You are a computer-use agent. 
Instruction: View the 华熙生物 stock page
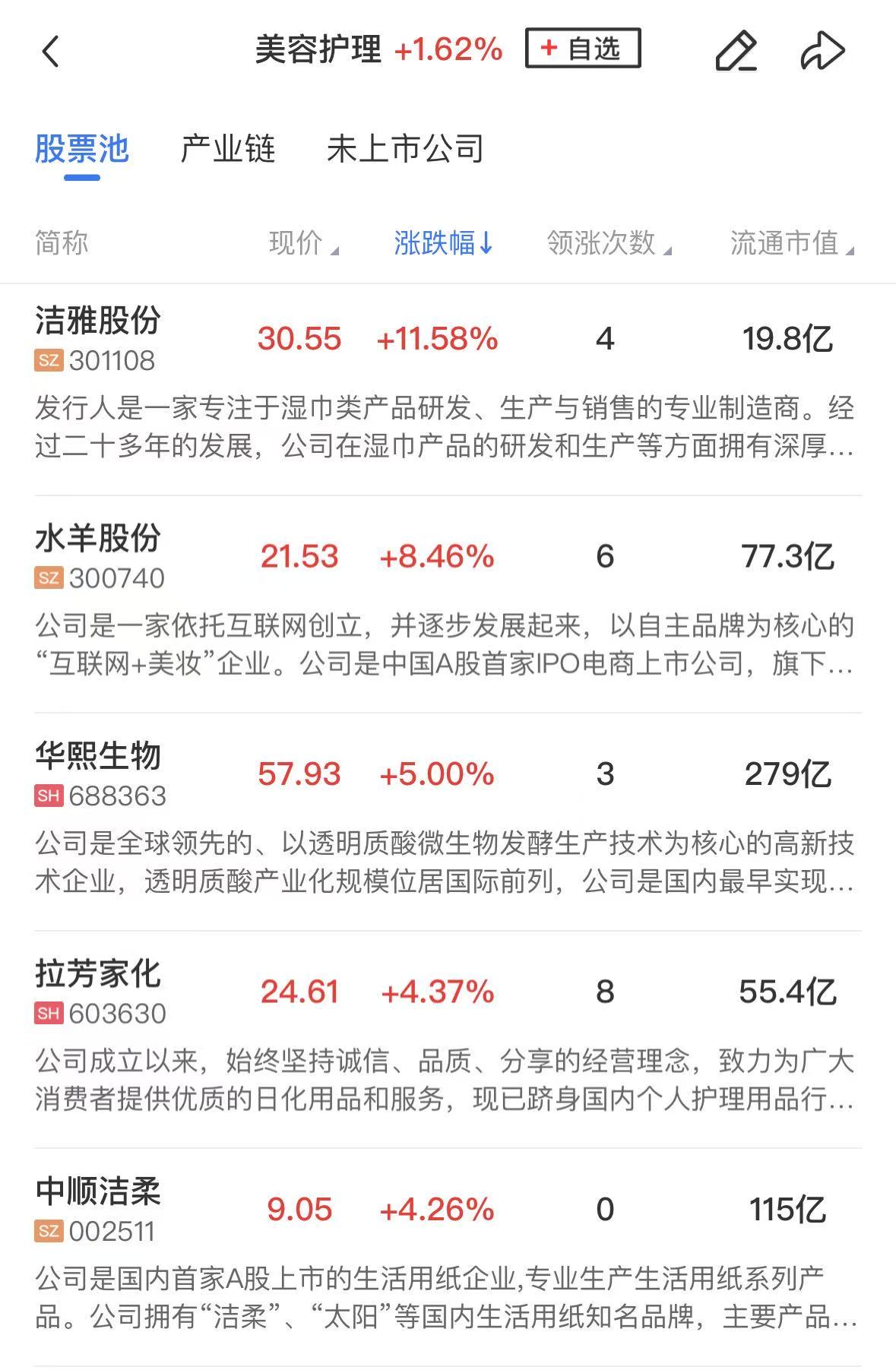(x=98, y=757)
